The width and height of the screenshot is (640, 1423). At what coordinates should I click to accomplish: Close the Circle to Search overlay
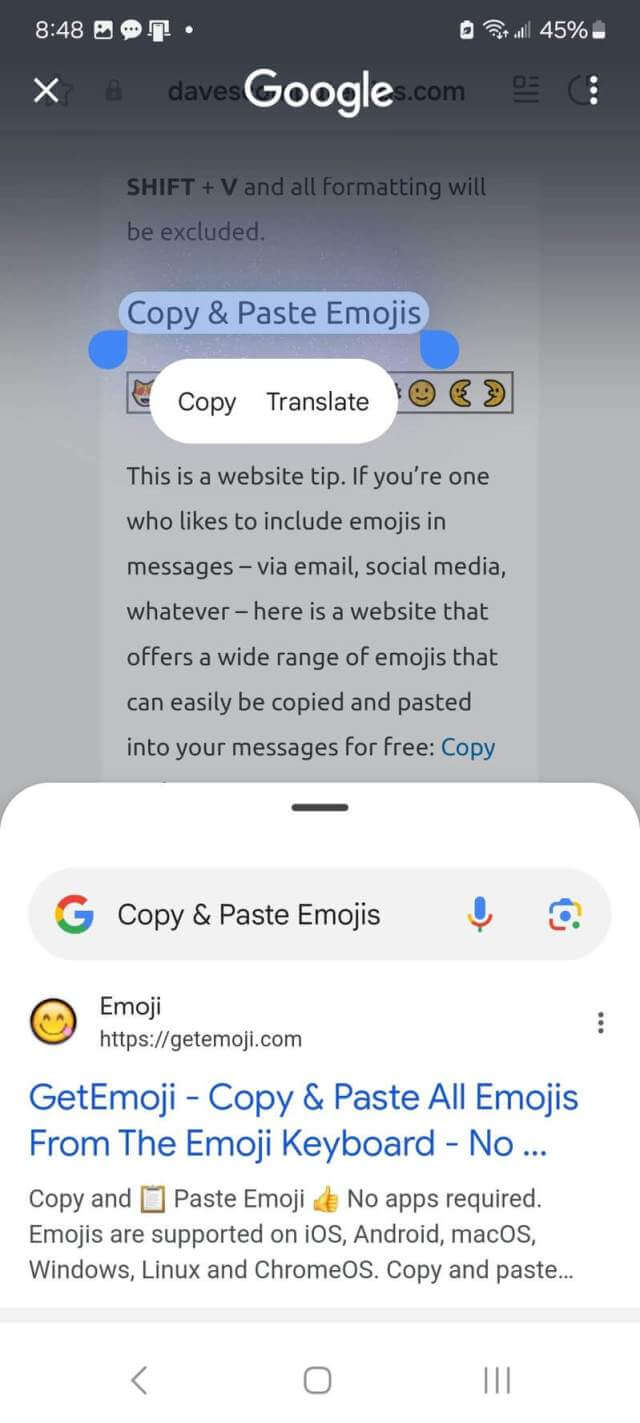coord(46,91)
